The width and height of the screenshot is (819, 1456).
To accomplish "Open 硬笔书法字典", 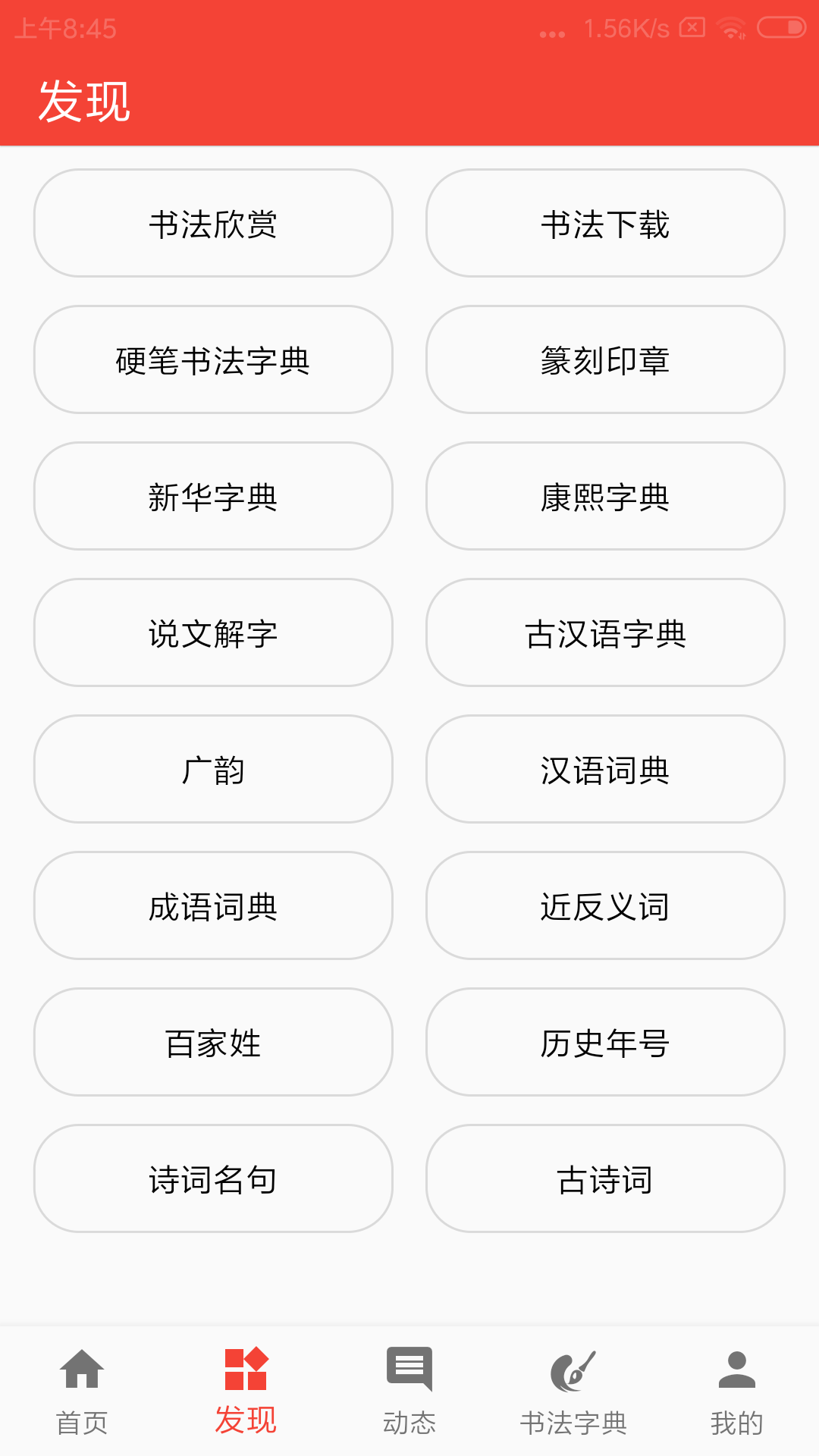I will [213, 360].
